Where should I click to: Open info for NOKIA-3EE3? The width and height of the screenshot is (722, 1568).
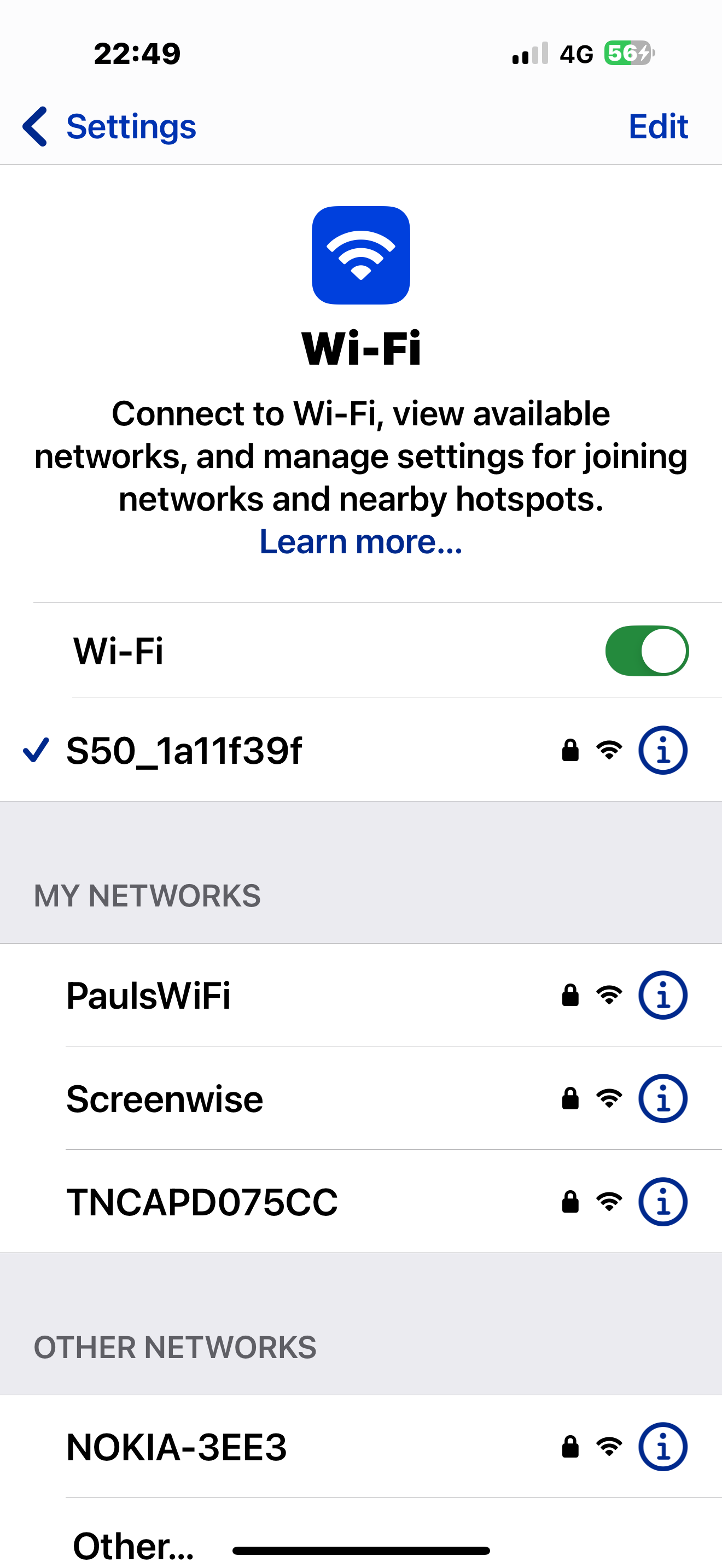click(x=662, y=1447)
